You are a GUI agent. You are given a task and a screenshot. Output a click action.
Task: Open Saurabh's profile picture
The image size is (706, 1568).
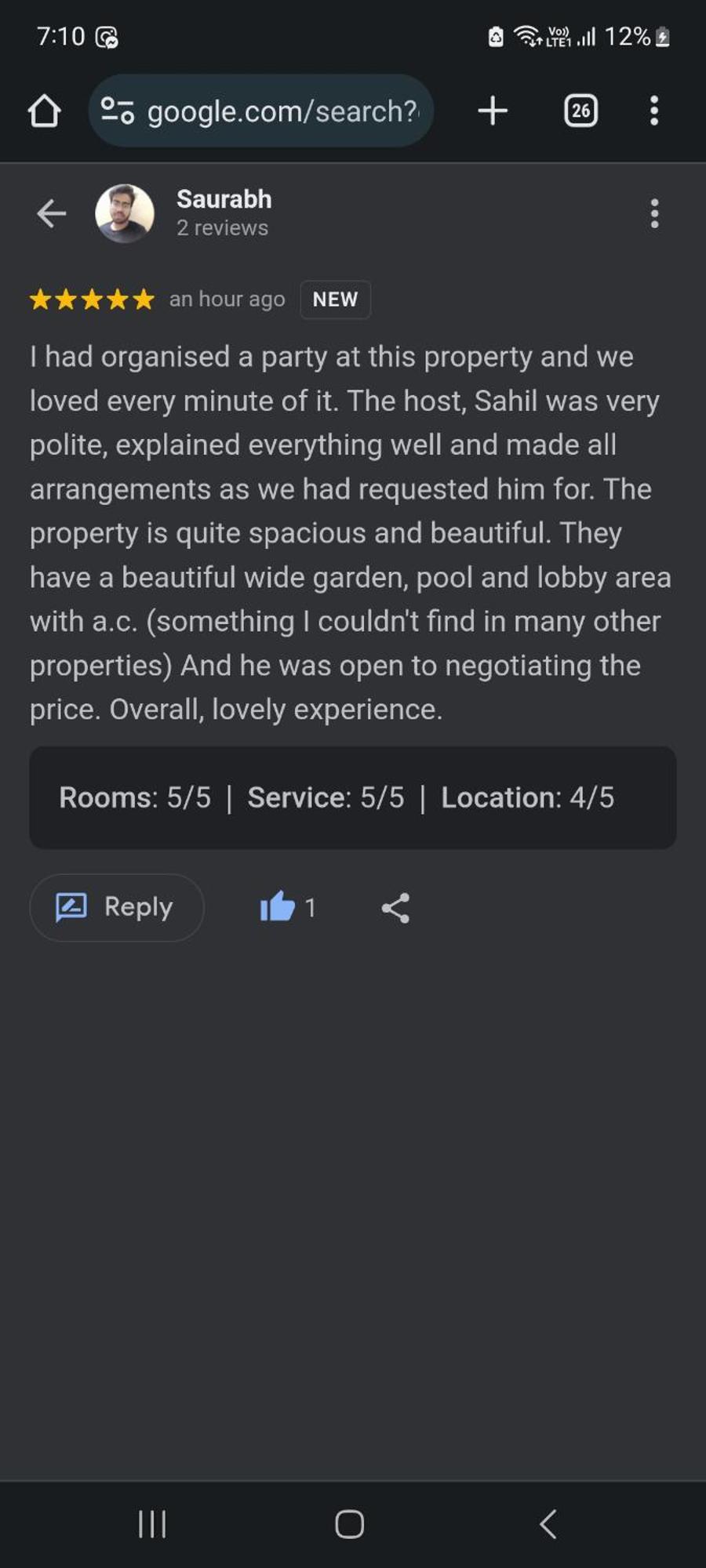pos(125,213)
